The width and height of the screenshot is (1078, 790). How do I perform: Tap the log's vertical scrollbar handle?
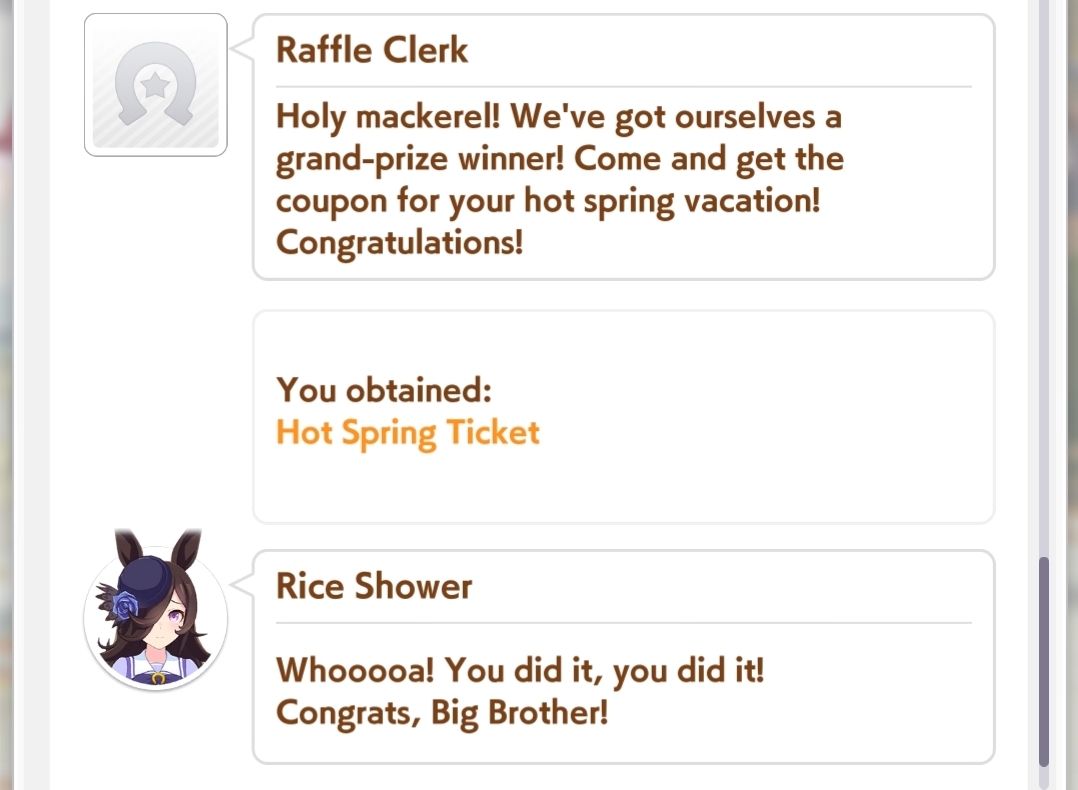1044,661
